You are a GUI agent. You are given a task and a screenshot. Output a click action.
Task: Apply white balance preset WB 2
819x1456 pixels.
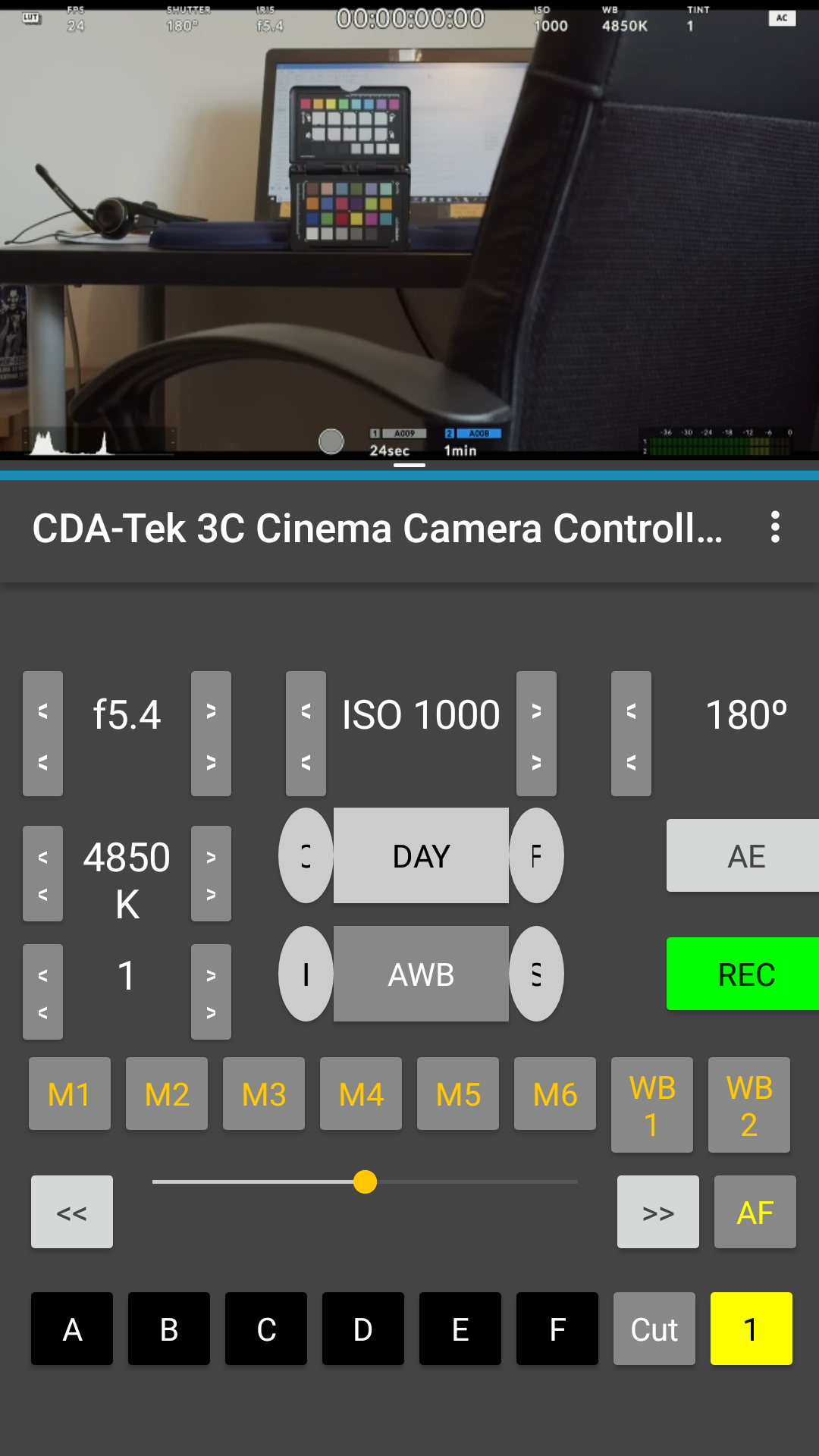(x=749, y=1105)
